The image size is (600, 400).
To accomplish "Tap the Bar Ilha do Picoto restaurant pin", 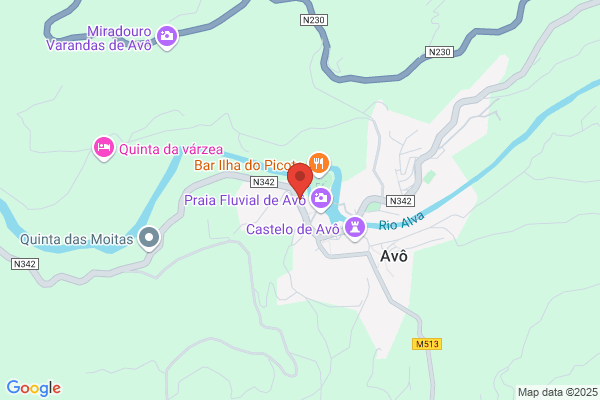I will tap(319, 165).
